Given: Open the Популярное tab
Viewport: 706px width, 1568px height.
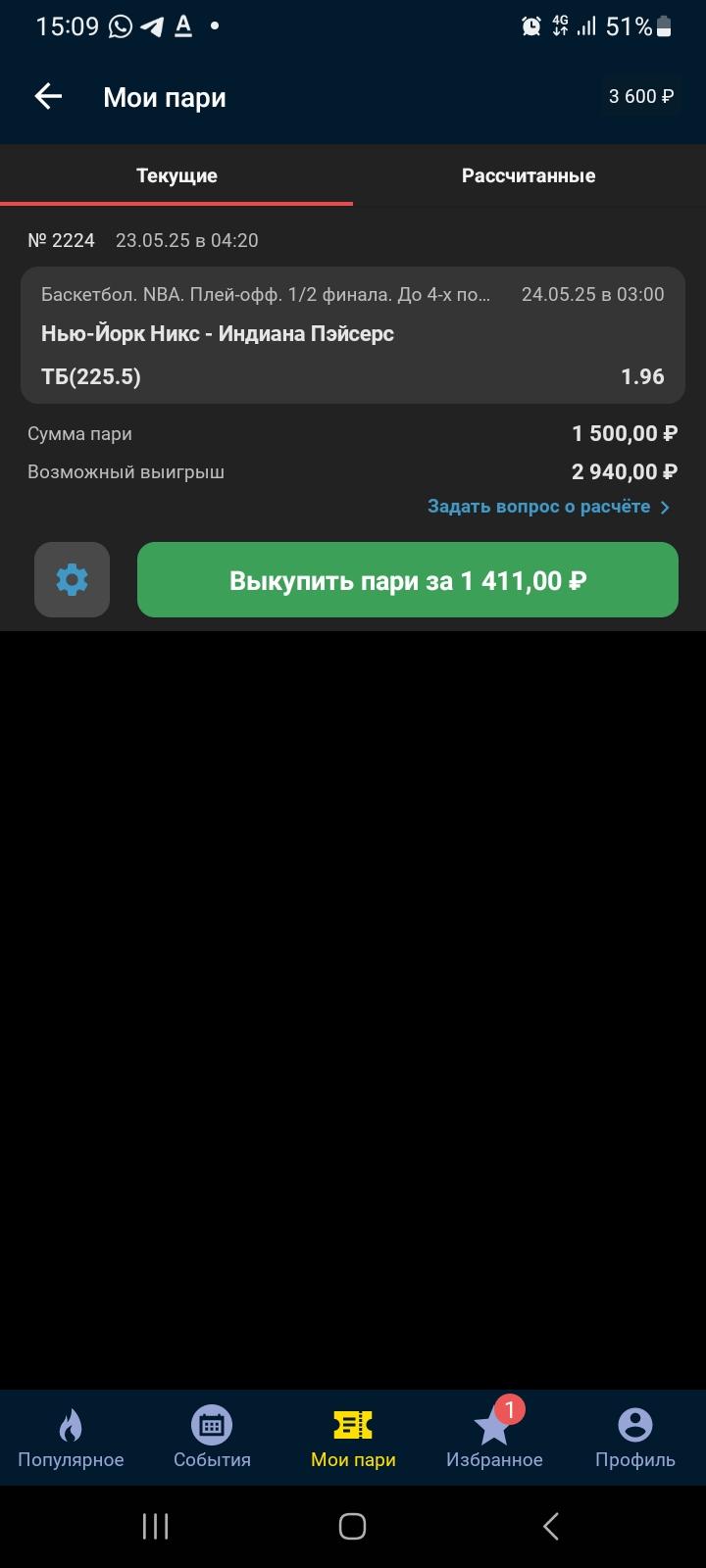Looking at the screenshot, I should coord(71,1437).
